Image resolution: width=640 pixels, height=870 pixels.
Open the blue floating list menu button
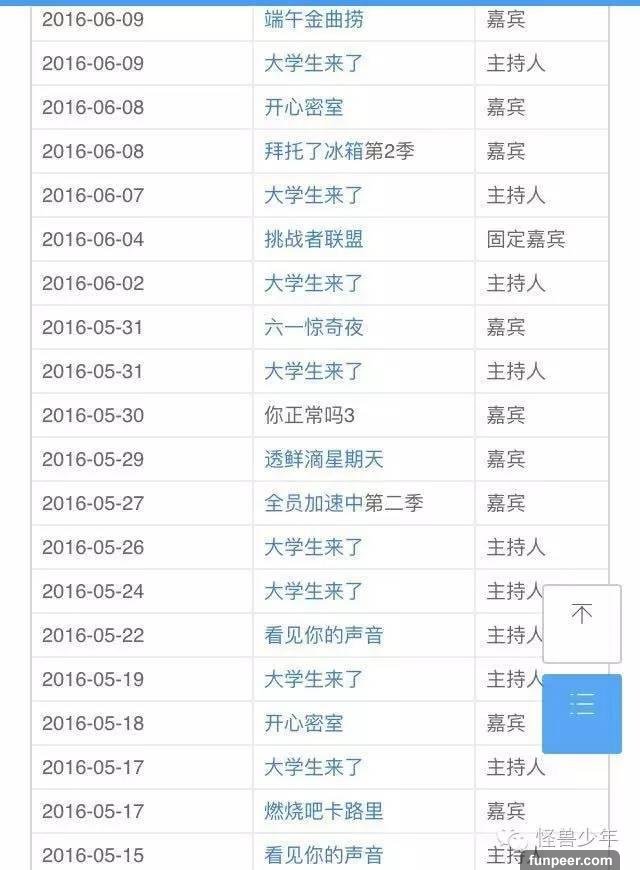point(581,712)
